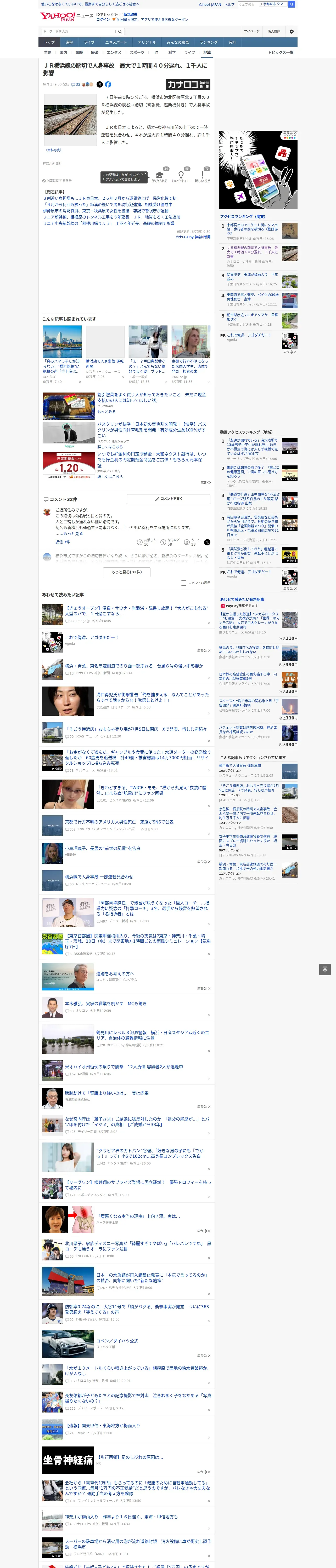React with 新しい視点 to the article
The image size is (336, 1568).
(203, 176)
